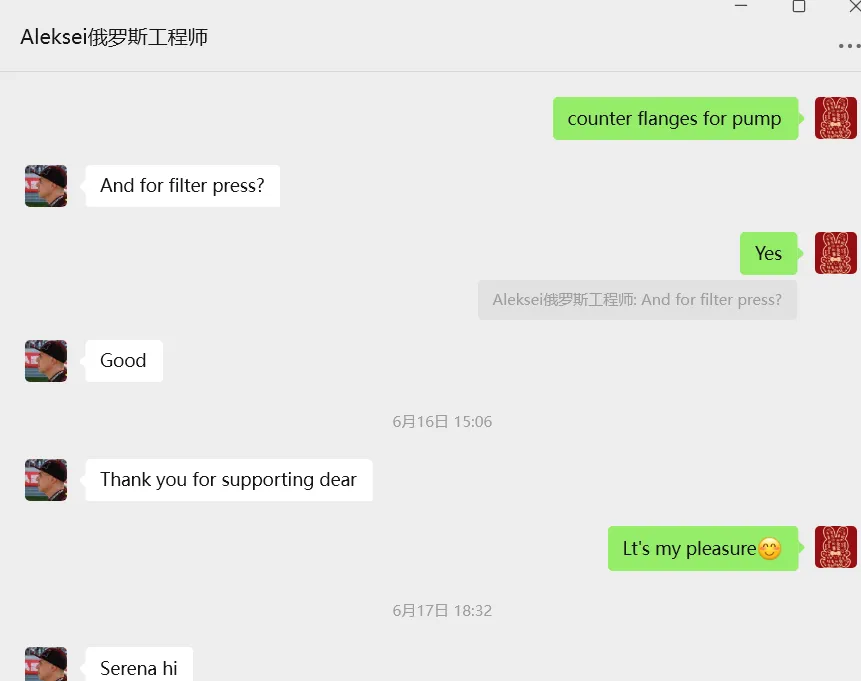Tap my avatar beside 'Lt's my pleasure'
This screenshot has width=861, height=681.
pos(835,548)
